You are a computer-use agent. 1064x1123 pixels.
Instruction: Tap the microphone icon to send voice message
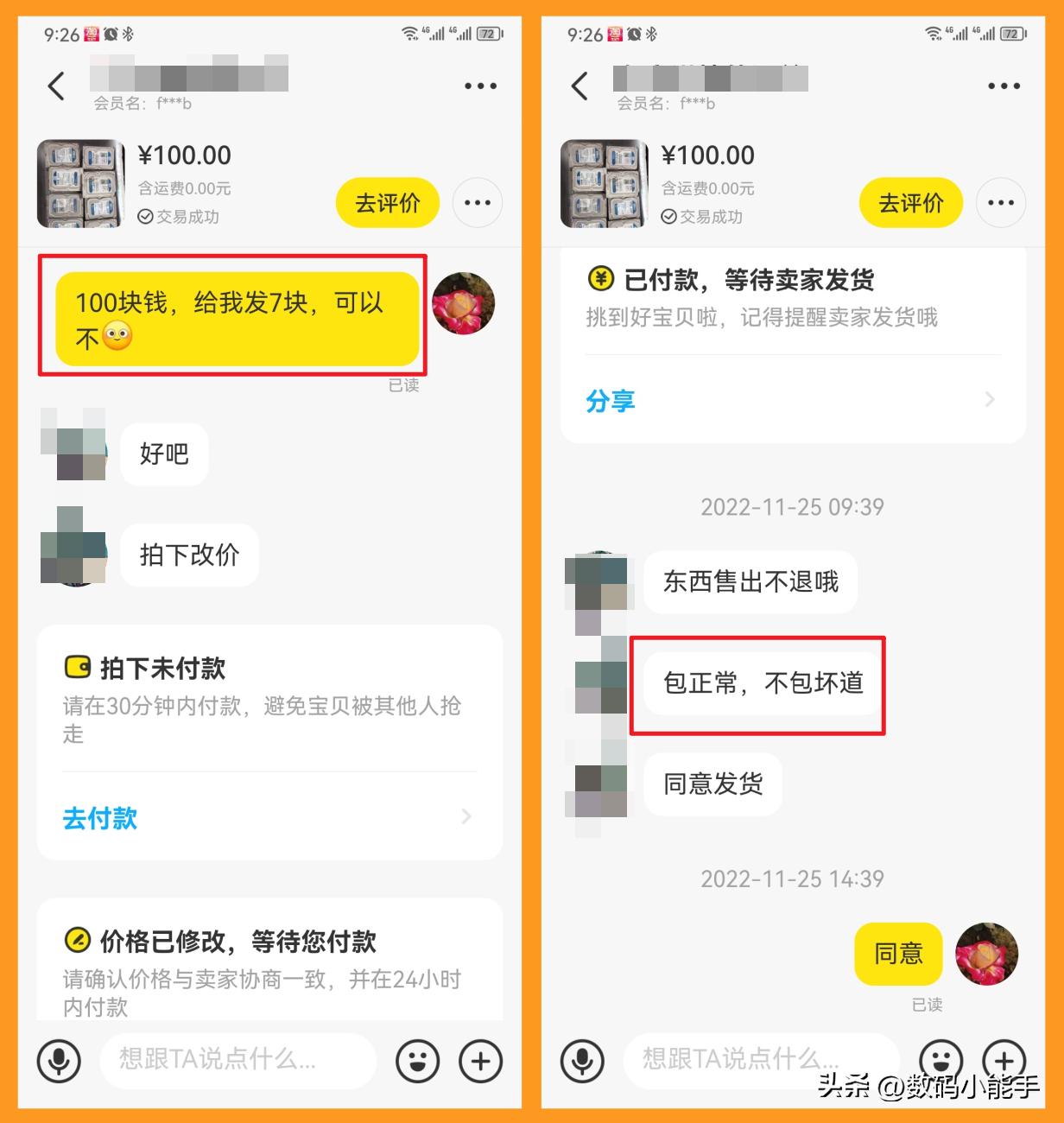(59, 1061)
